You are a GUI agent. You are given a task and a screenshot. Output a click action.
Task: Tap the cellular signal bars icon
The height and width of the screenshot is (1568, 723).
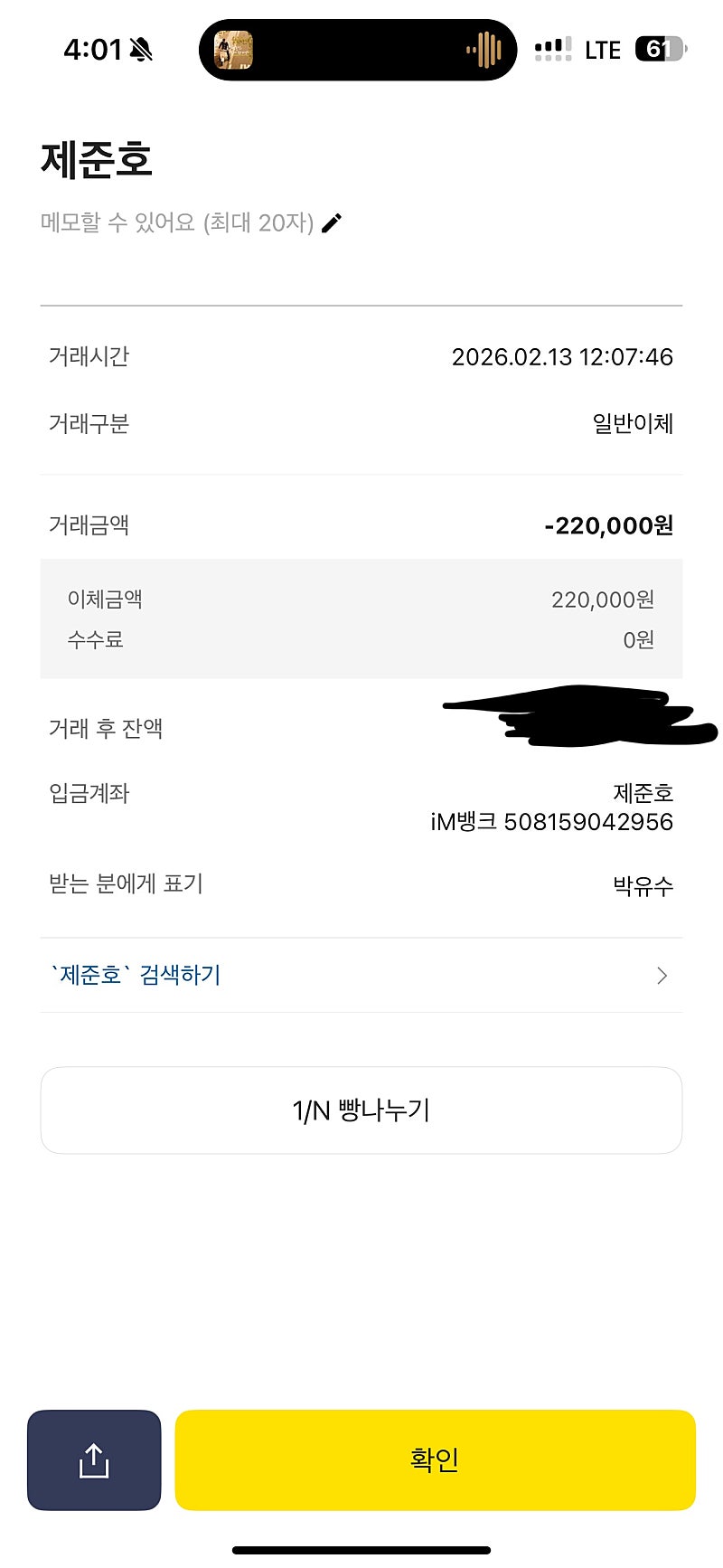point(553,48)
